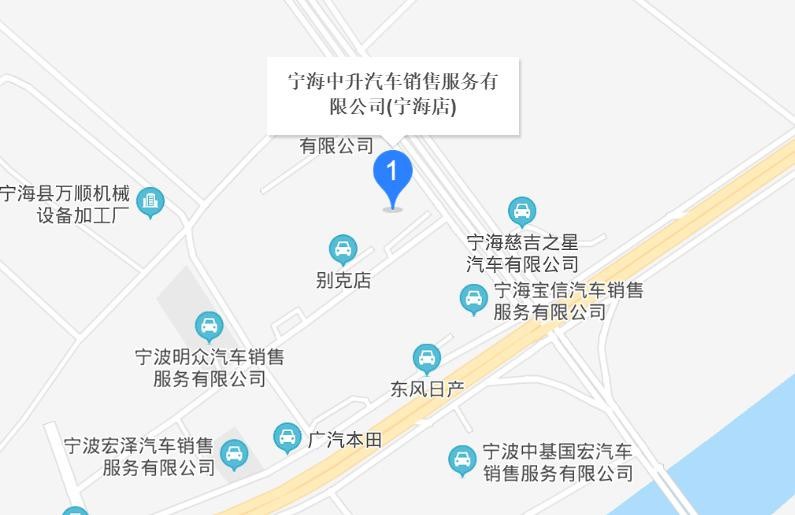Select the 东风日产 location pin

pyautogui.click(x=427, y=359)
